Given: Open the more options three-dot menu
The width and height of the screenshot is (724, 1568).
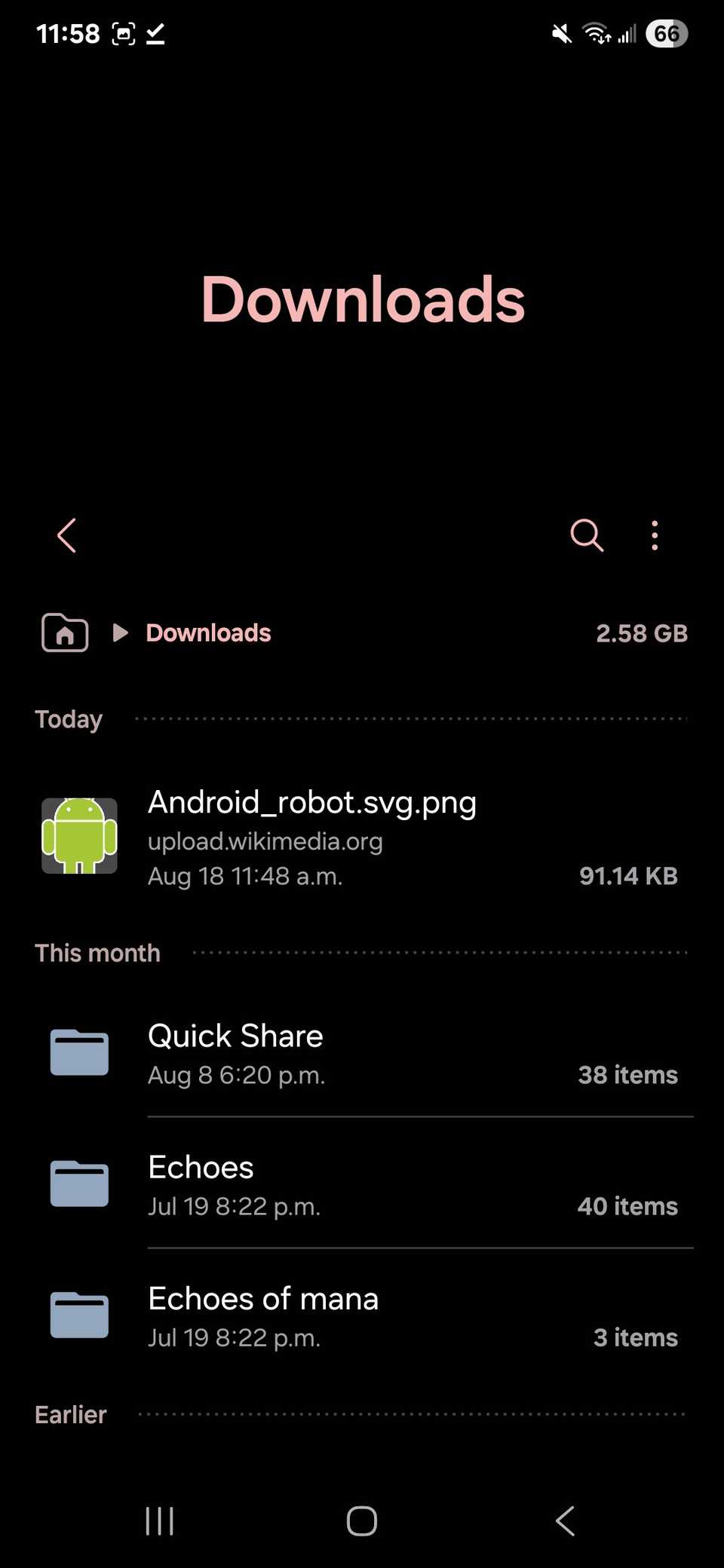Looking at the screenshot, I should pos(654,535).
